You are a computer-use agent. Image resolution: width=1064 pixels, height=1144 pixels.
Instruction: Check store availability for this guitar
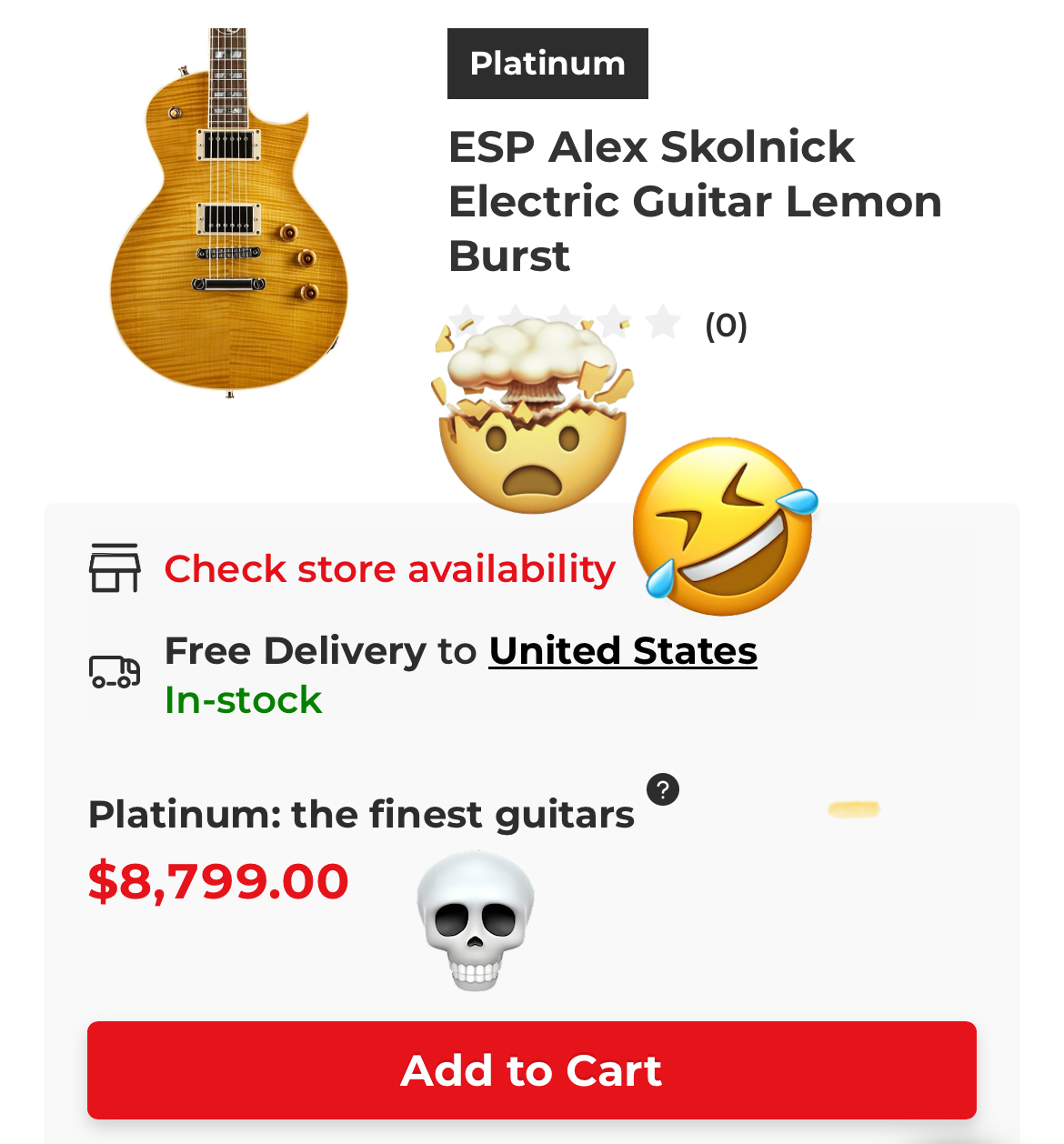pyautogui.click(x=389, y=569)
